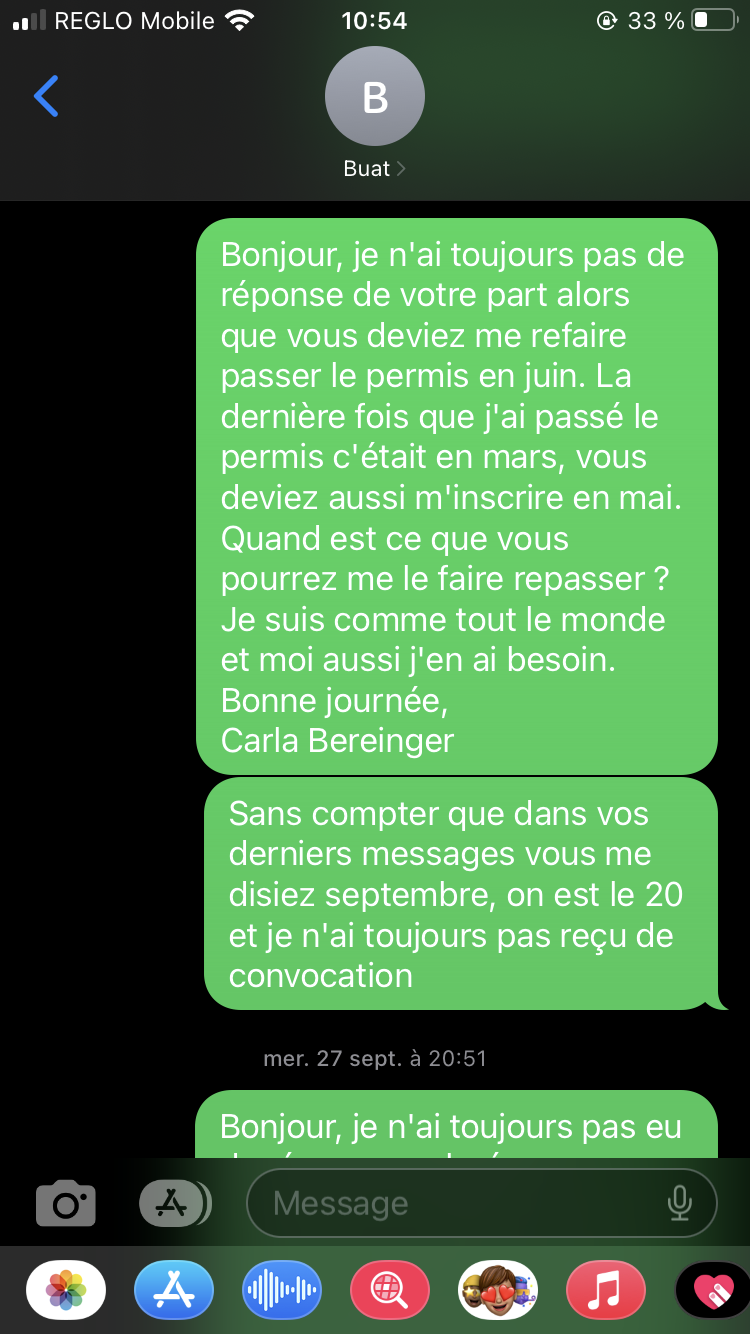Open the Digital Touch heart app
Screen dimensions: 750x1334
click(x=712, y=1290)
